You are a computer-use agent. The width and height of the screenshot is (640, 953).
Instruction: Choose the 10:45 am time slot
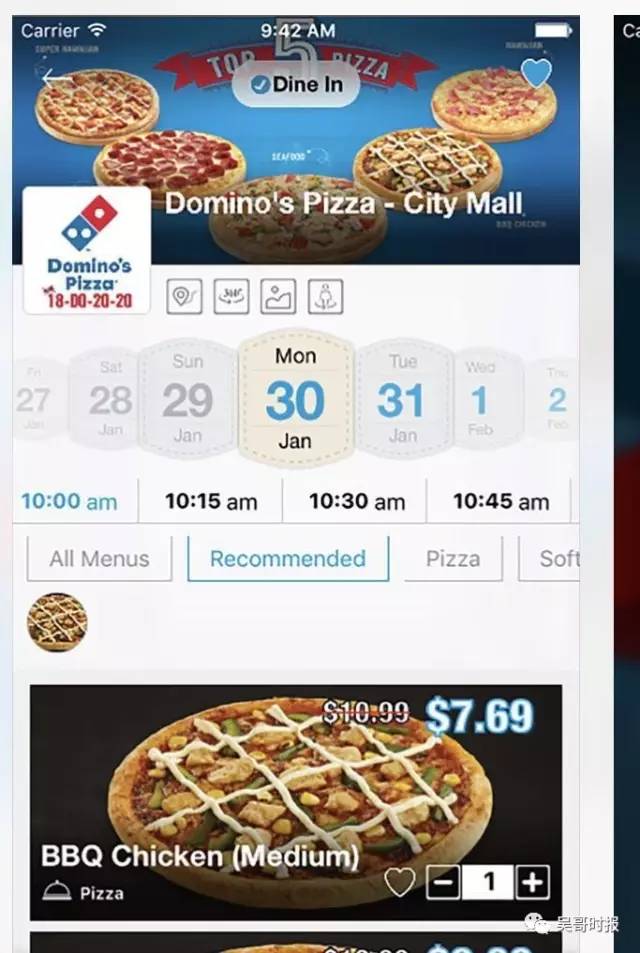coord(500,502)
